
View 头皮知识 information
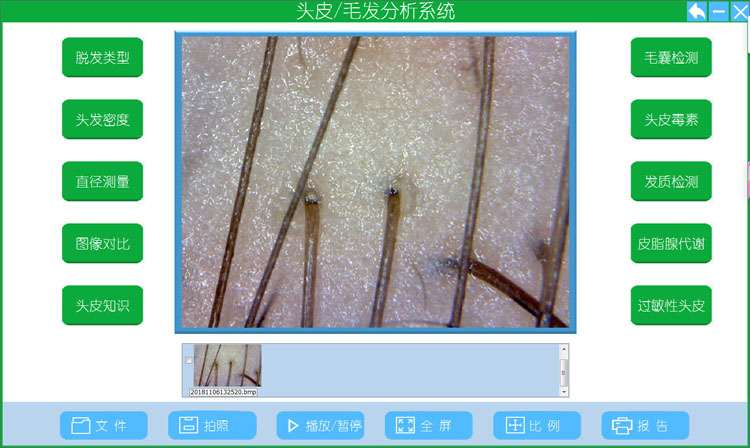click(102, 306)
